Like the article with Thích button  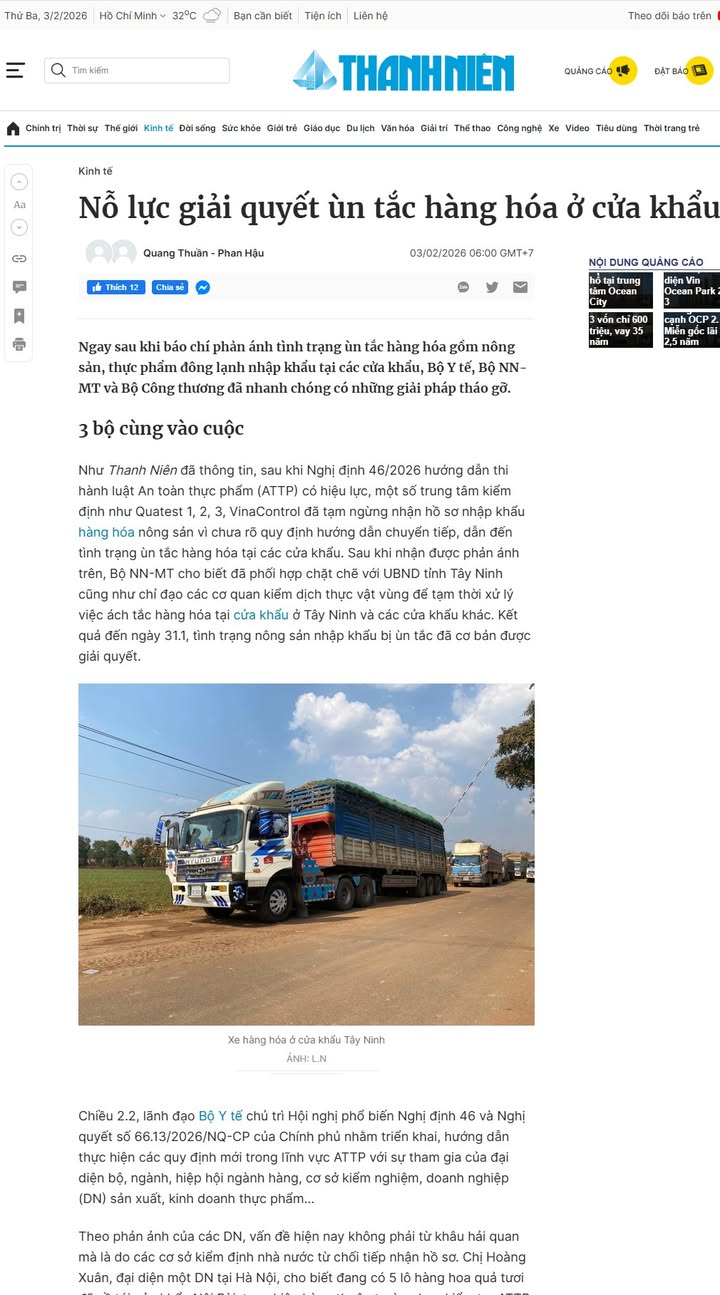(x=116, y=287)
